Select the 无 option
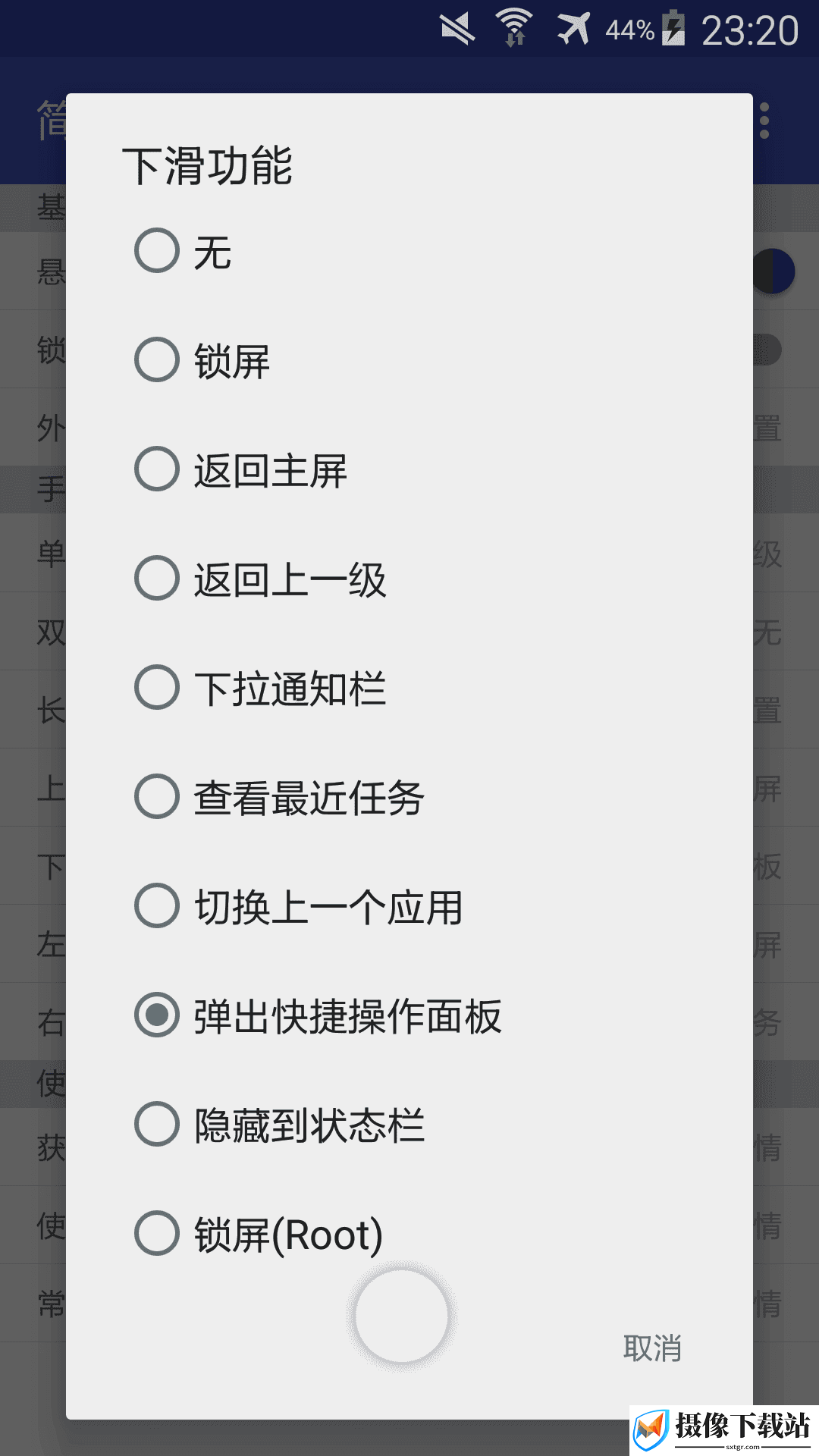 [409, 251]
